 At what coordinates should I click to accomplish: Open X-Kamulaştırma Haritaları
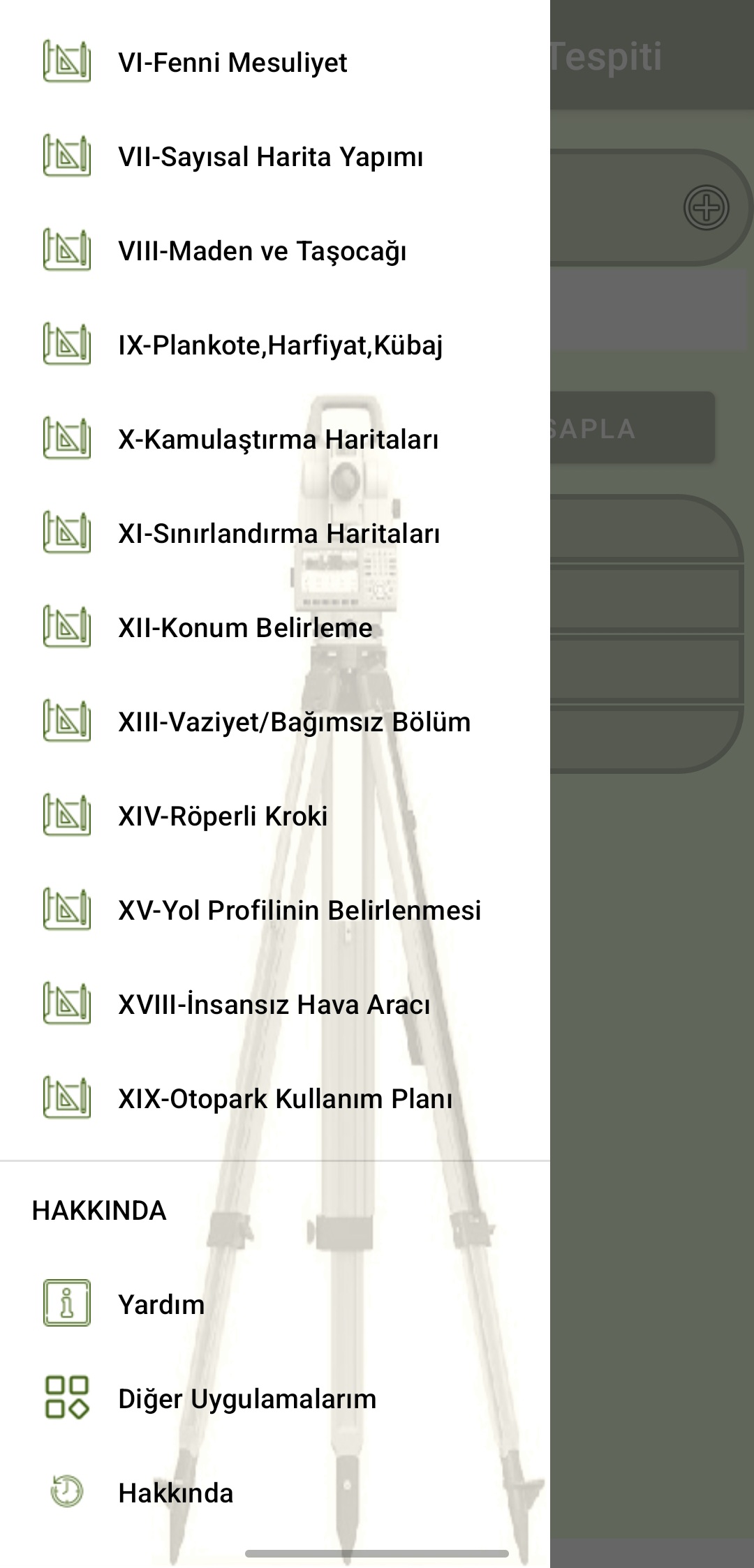pos(278,440)
